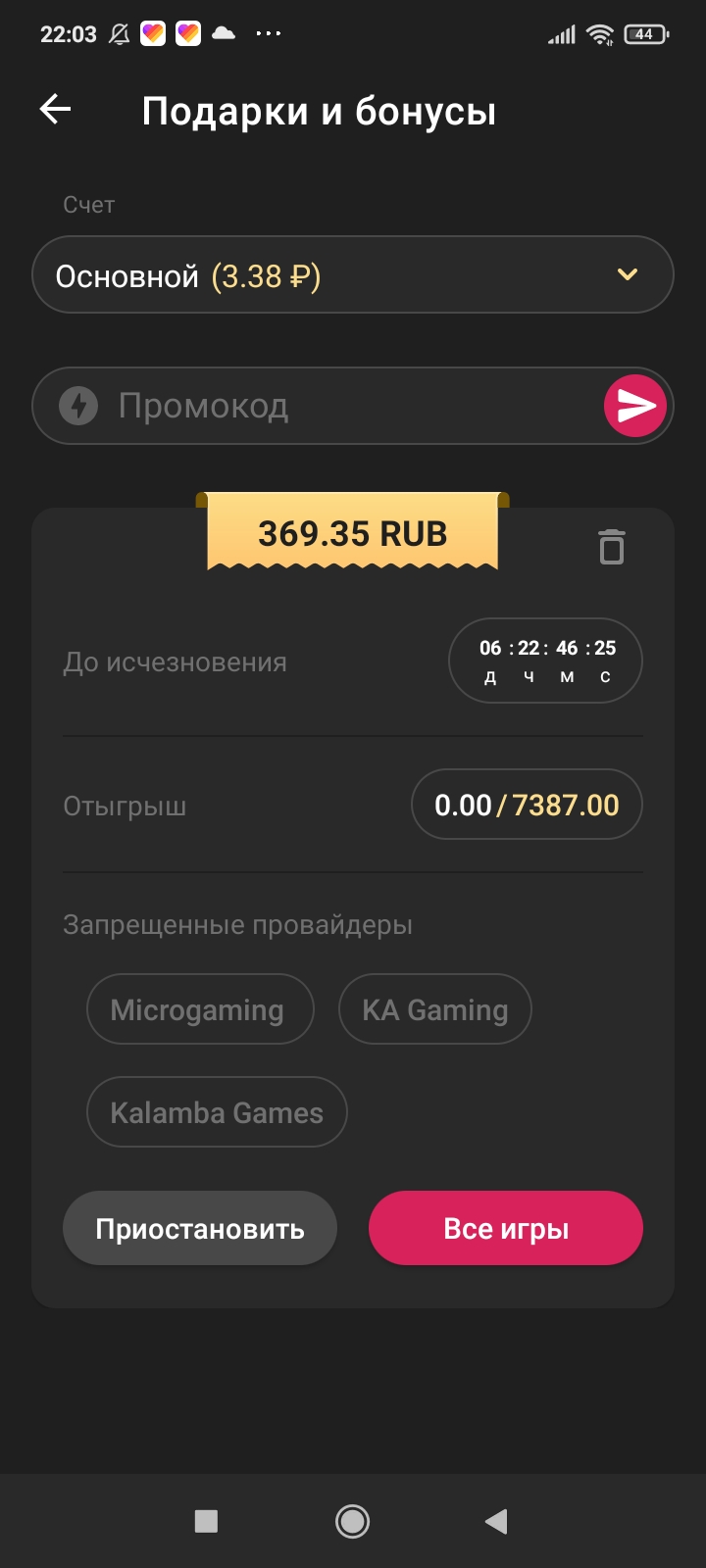
Task: Go to the system home screen
Action: pos(352,1521)
